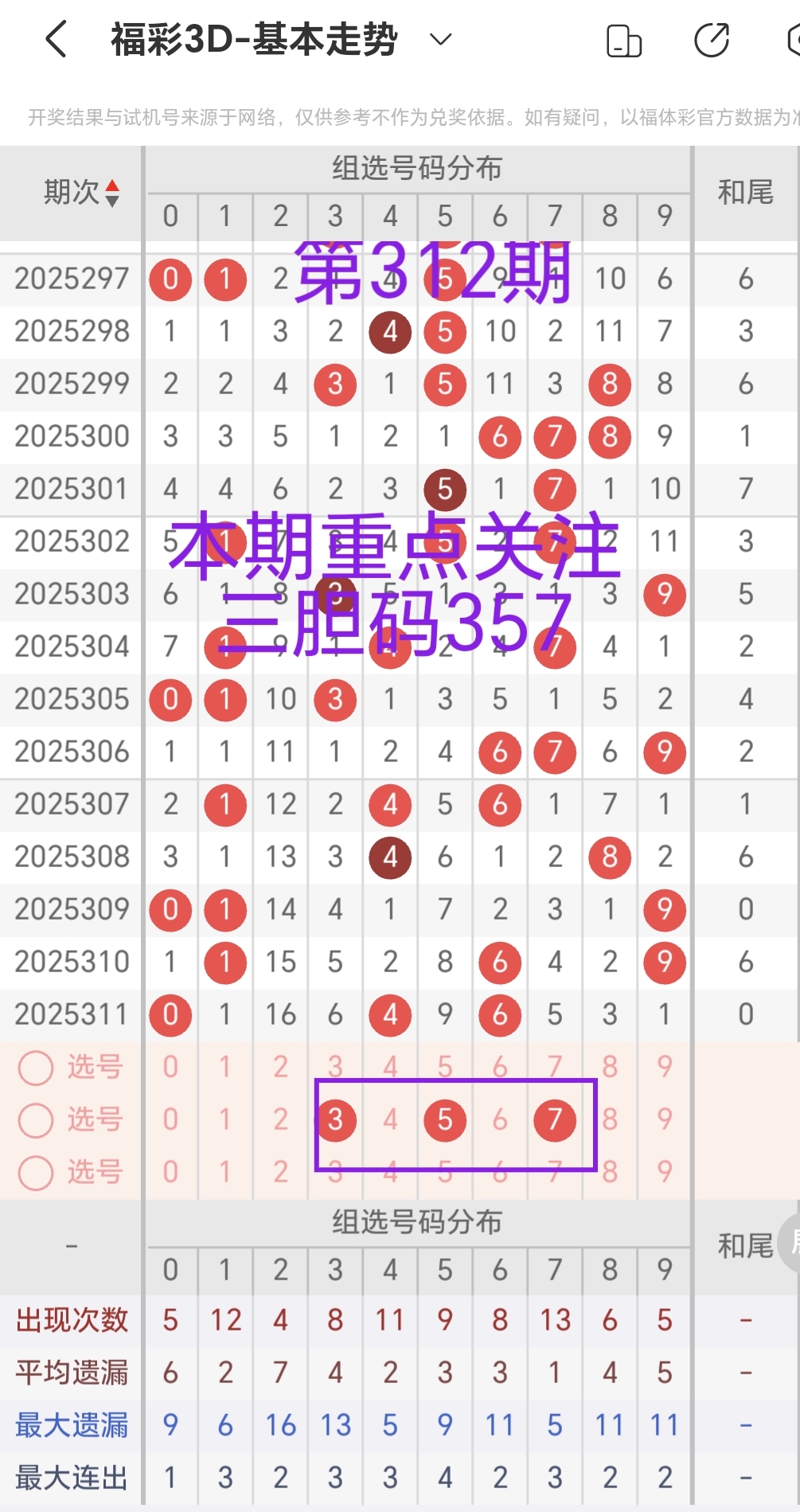Tap the 和尾 column header
The width and height of the screenshot is (800, 1512).
744,192
